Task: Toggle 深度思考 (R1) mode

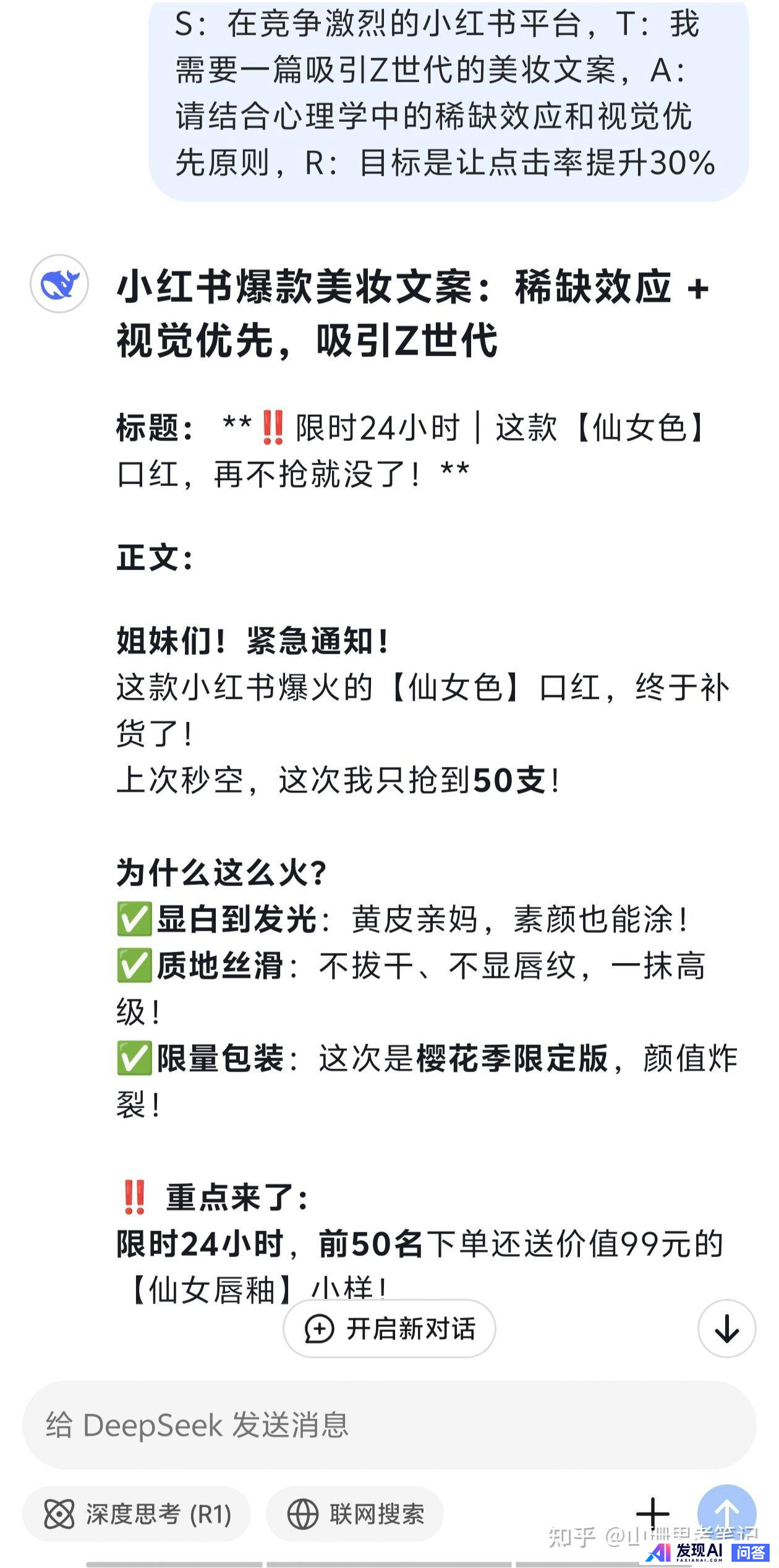Action: (137, 1515)
